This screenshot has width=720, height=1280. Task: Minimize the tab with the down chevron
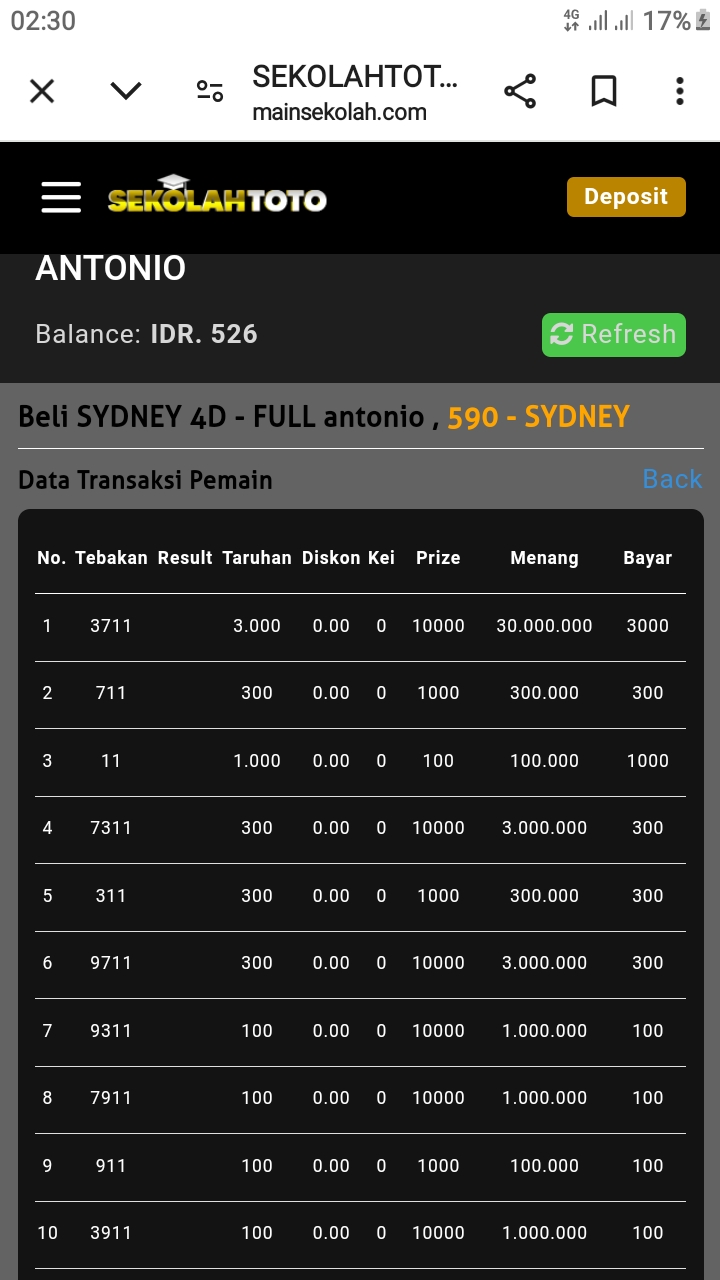pyautogui.click(x=126, y=92)
